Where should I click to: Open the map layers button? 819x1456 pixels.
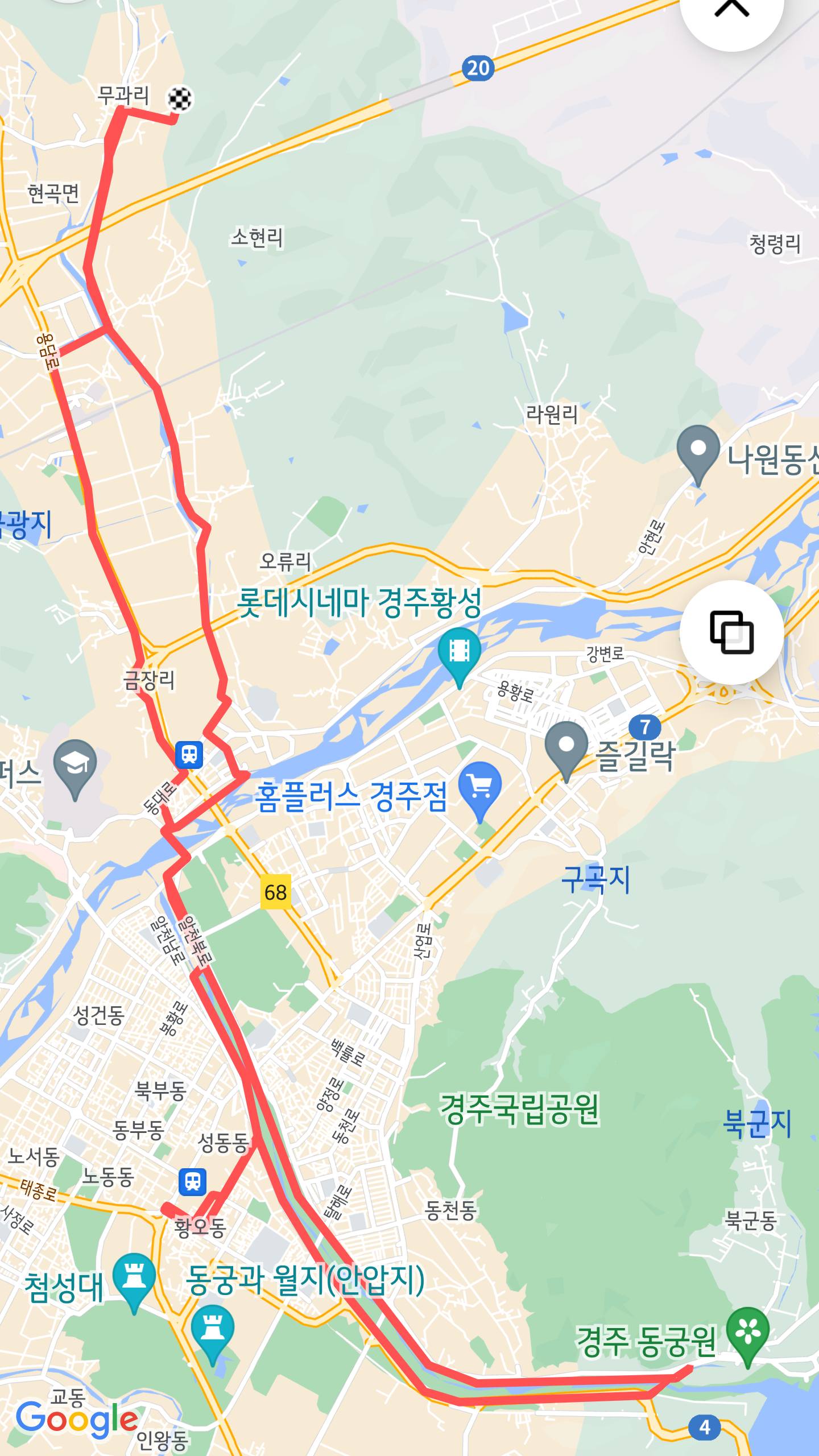click(x=731, y=632)
